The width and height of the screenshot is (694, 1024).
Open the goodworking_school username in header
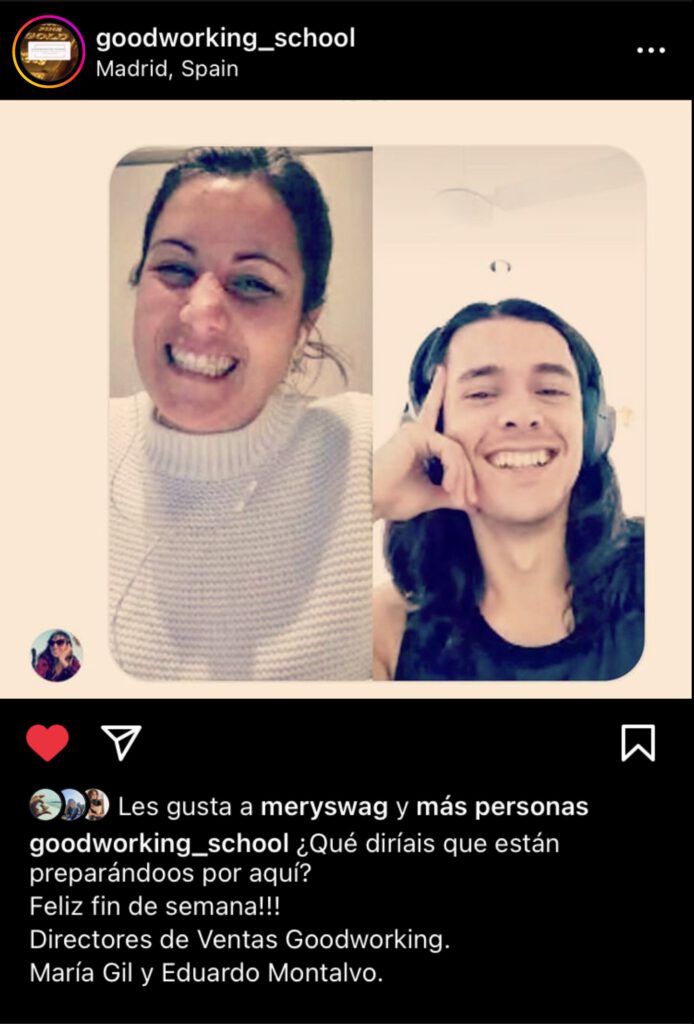(x=225, y=38)
